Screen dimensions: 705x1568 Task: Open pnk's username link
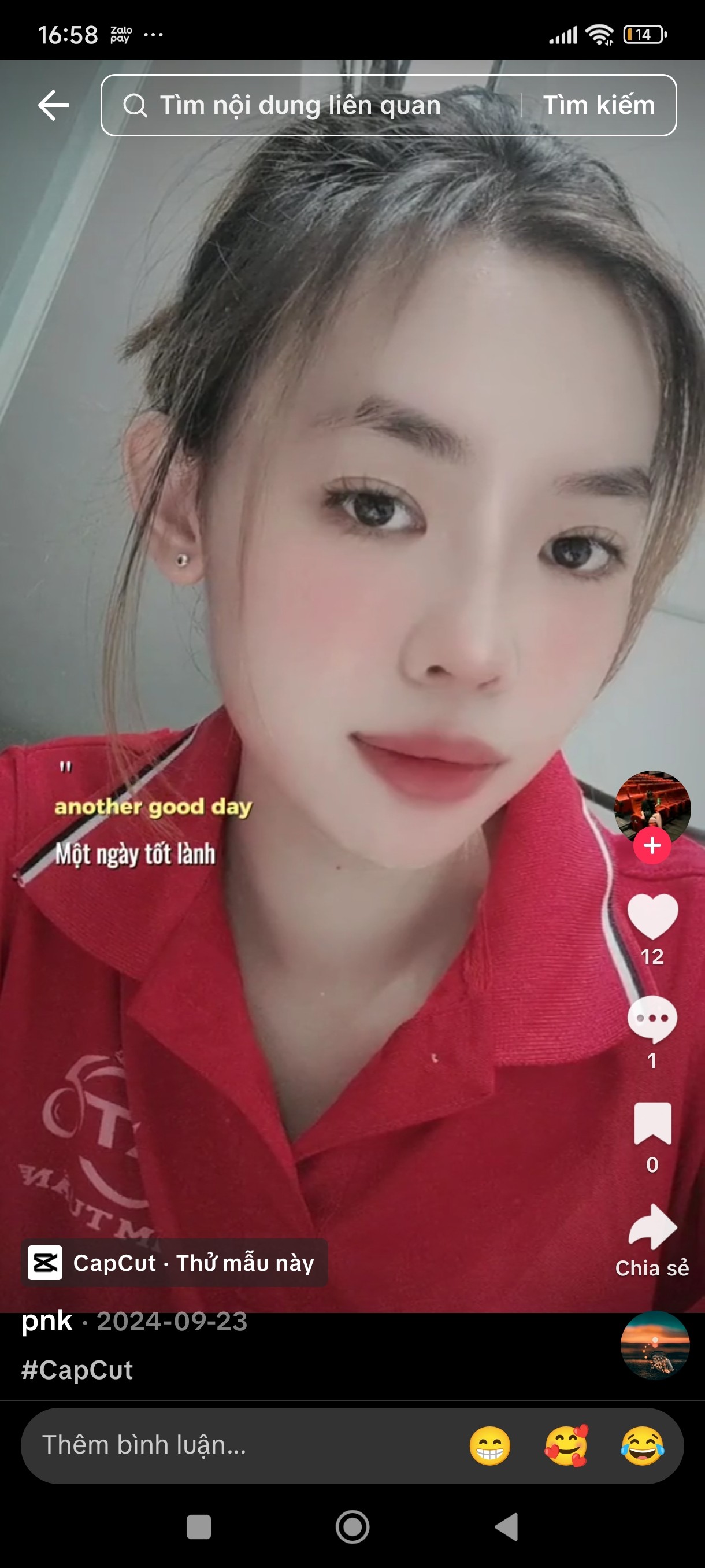click(47, 1321)
